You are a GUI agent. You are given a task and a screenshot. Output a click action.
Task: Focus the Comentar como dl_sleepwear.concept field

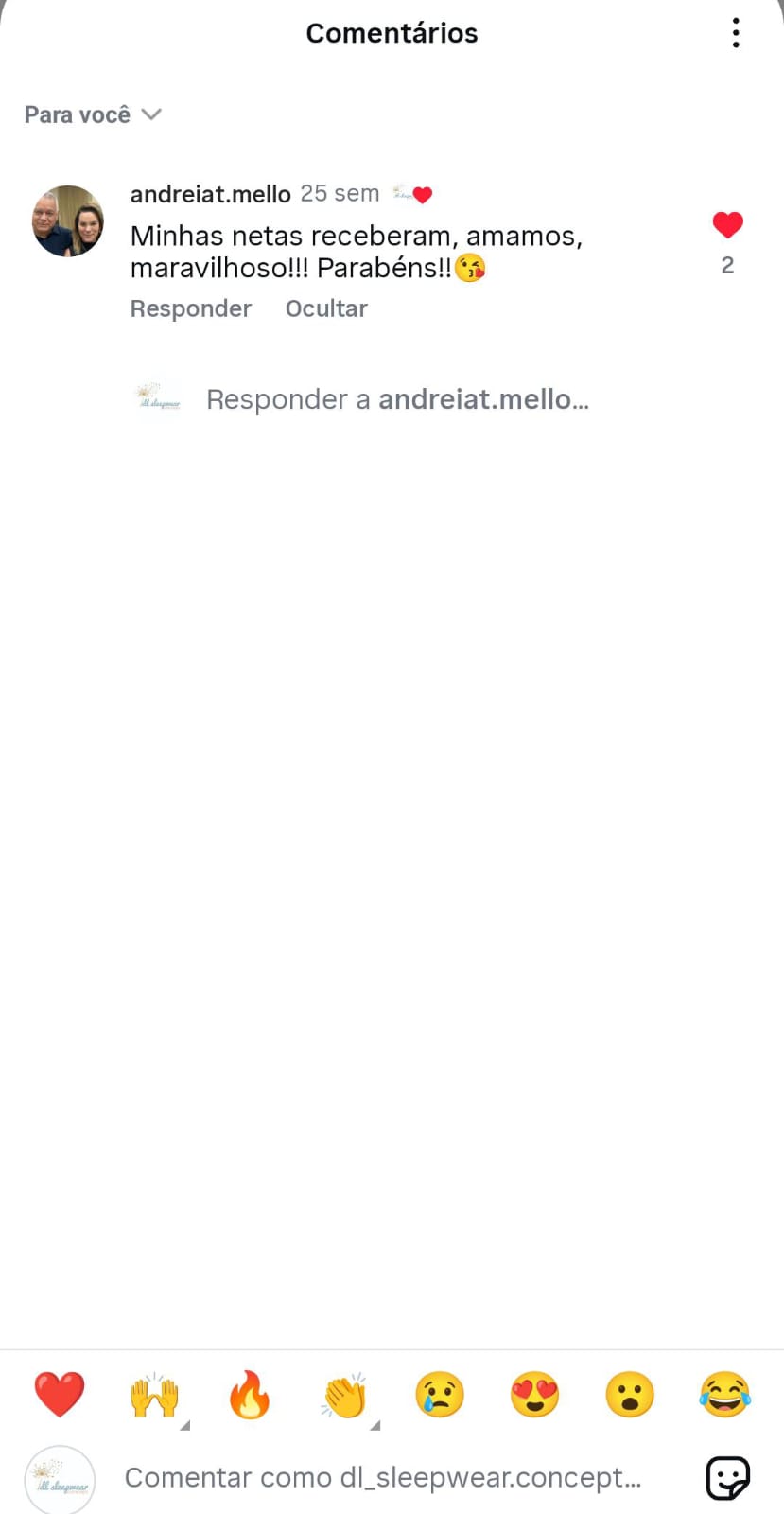[383, 1478]
